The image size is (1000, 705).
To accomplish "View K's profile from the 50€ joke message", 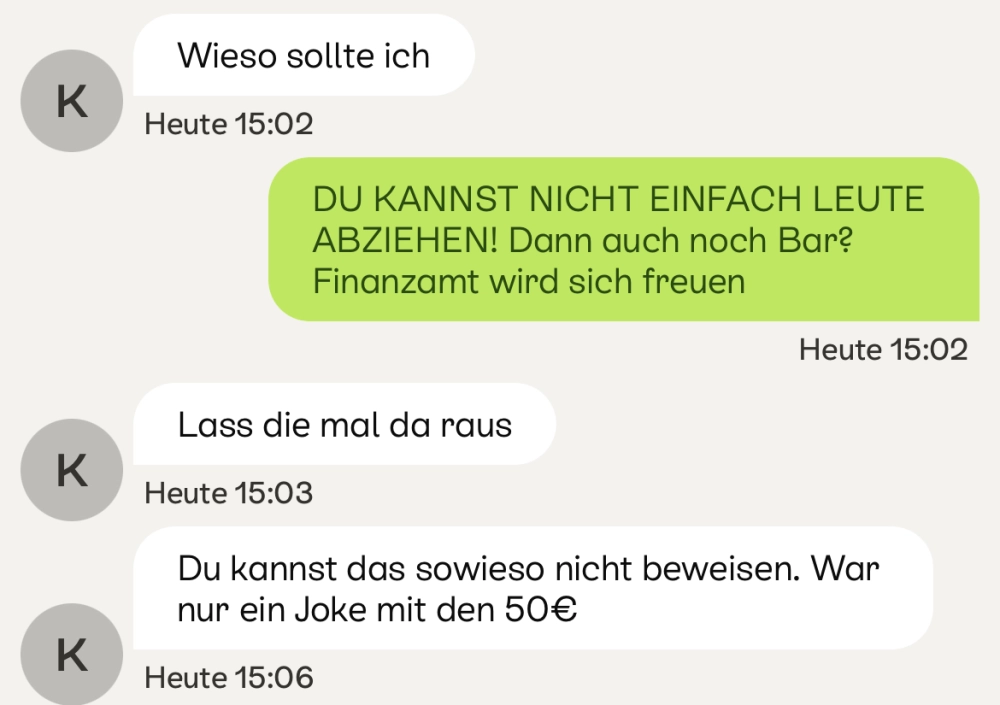I will tap(71, 654).
